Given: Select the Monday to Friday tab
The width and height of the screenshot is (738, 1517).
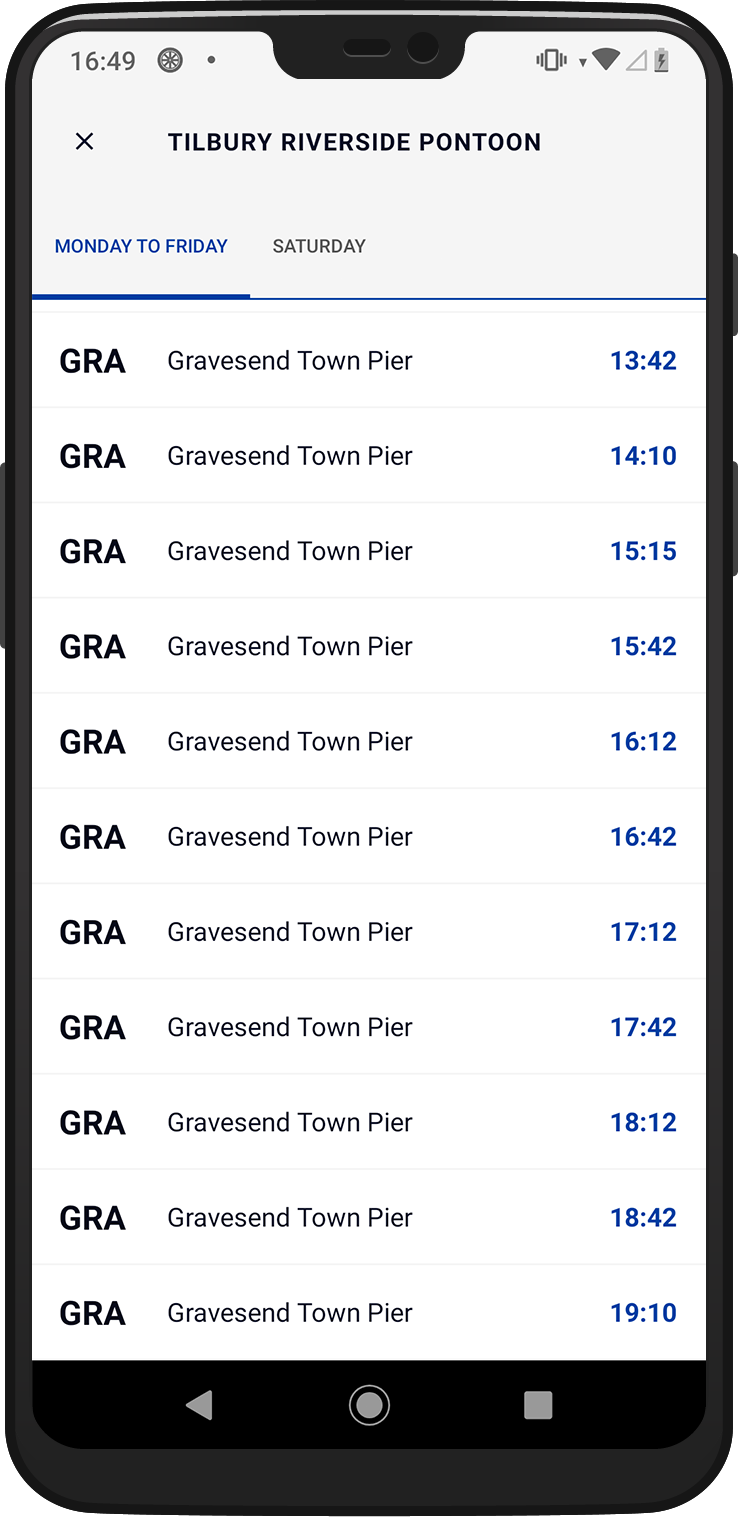Looking at the screenshot, I should tap(141, 246).
